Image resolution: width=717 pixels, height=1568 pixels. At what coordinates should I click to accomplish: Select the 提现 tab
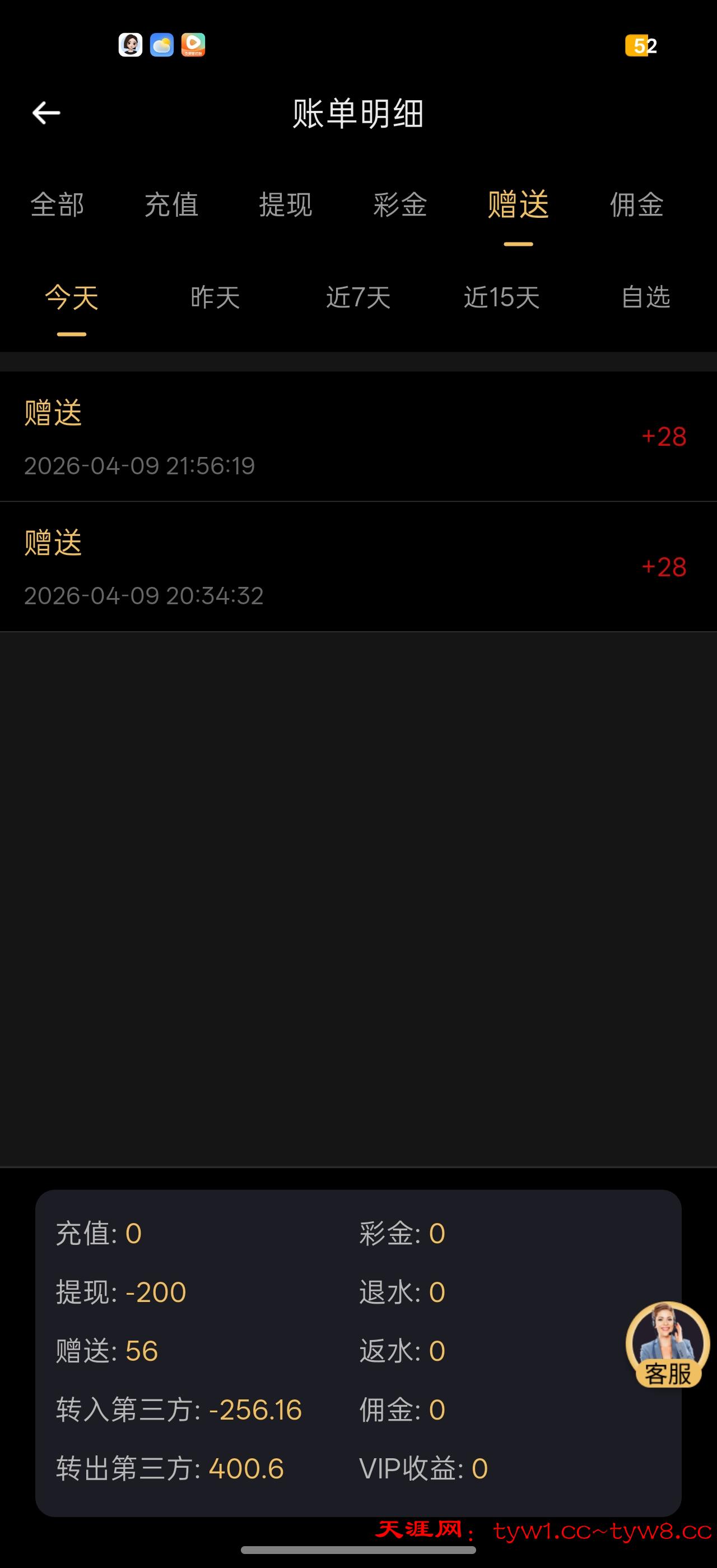(286, 204)
